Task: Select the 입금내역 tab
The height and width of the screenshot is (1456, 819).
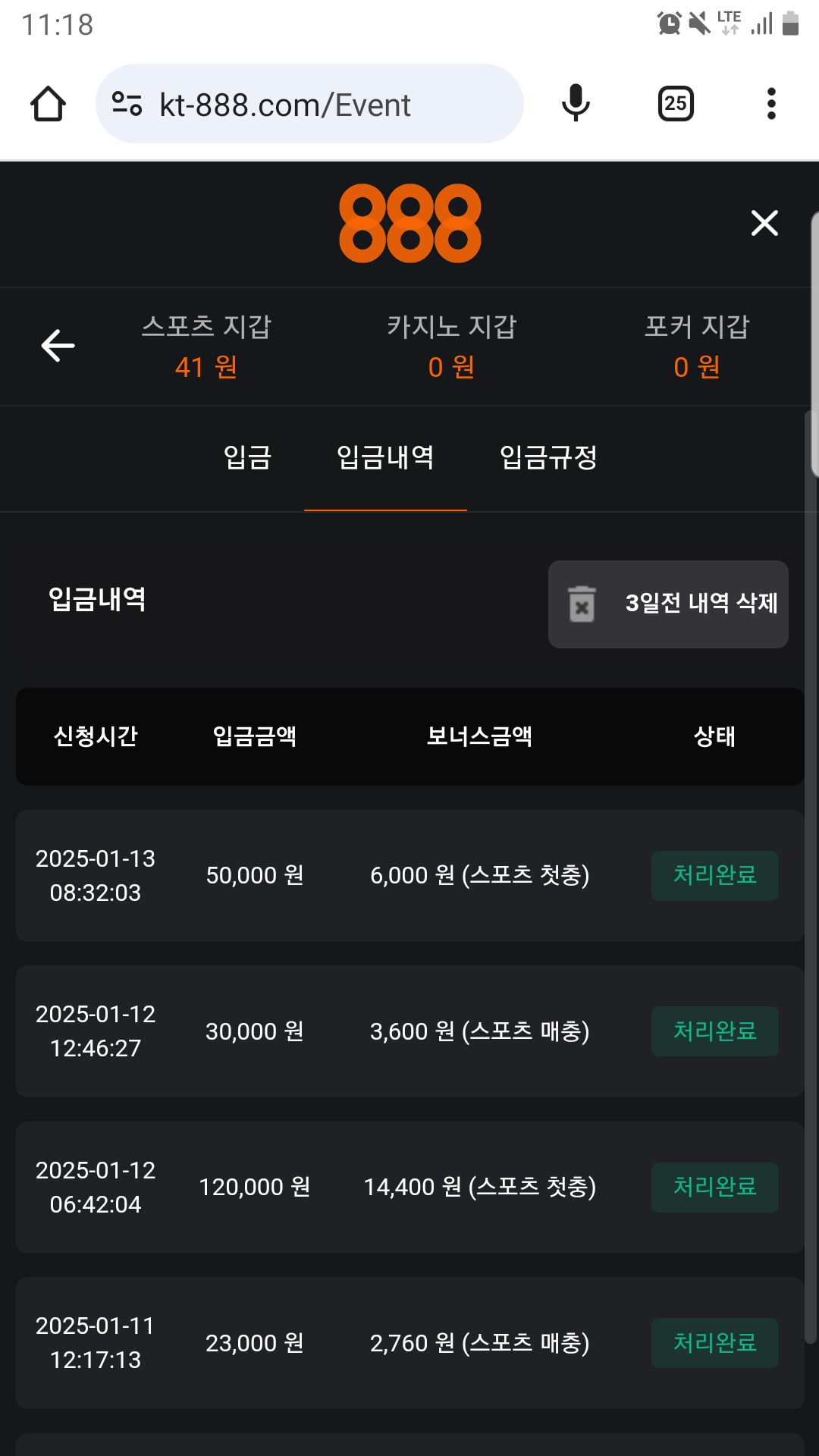Action: click(x=385, y=457)
